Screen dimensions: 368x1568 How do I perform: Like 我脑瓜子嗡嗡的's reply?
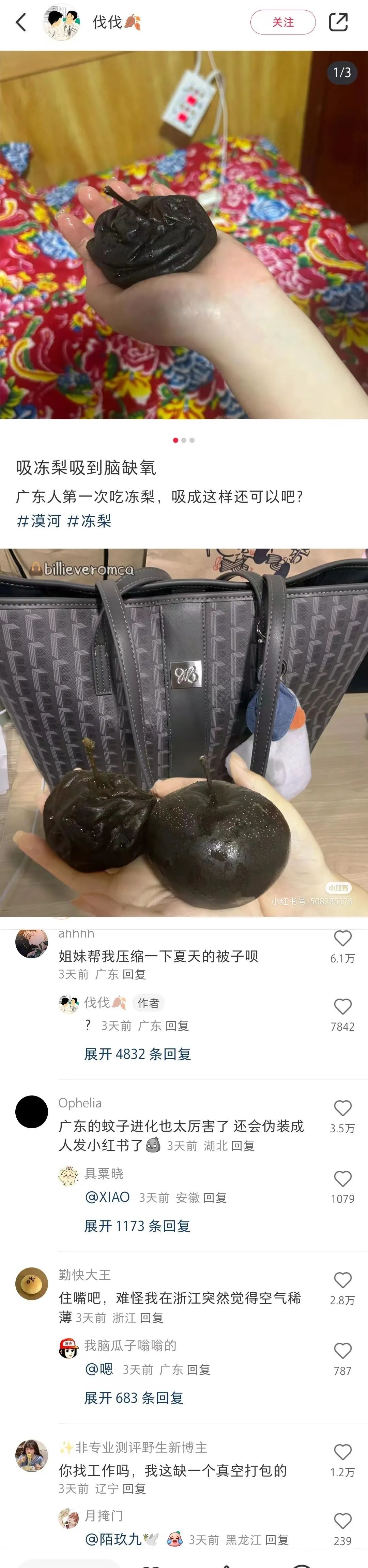[342, 1351]
